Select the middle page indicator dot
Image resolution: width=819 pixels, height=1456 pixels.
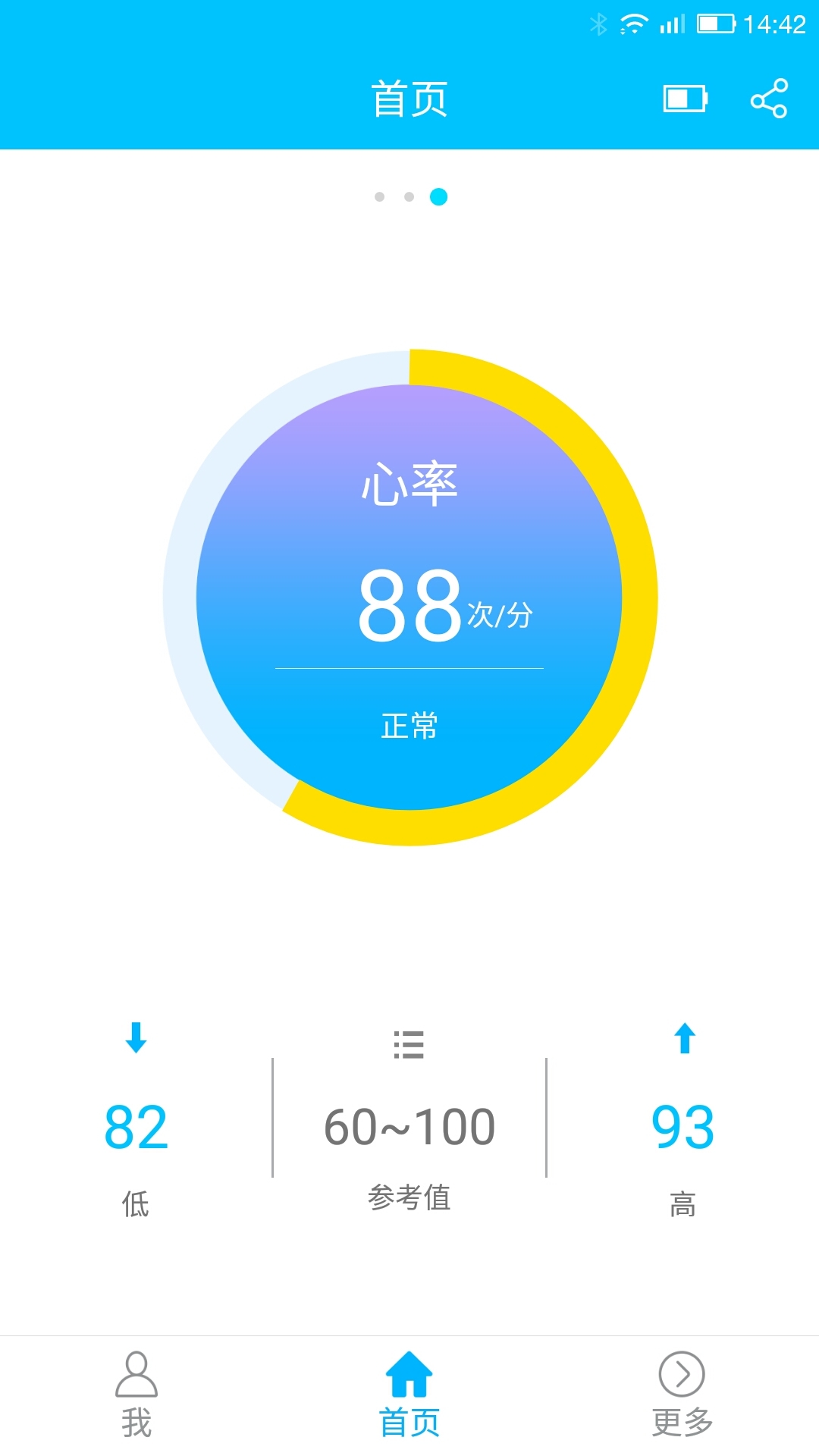pyautogui.click(x=408, y=197)
